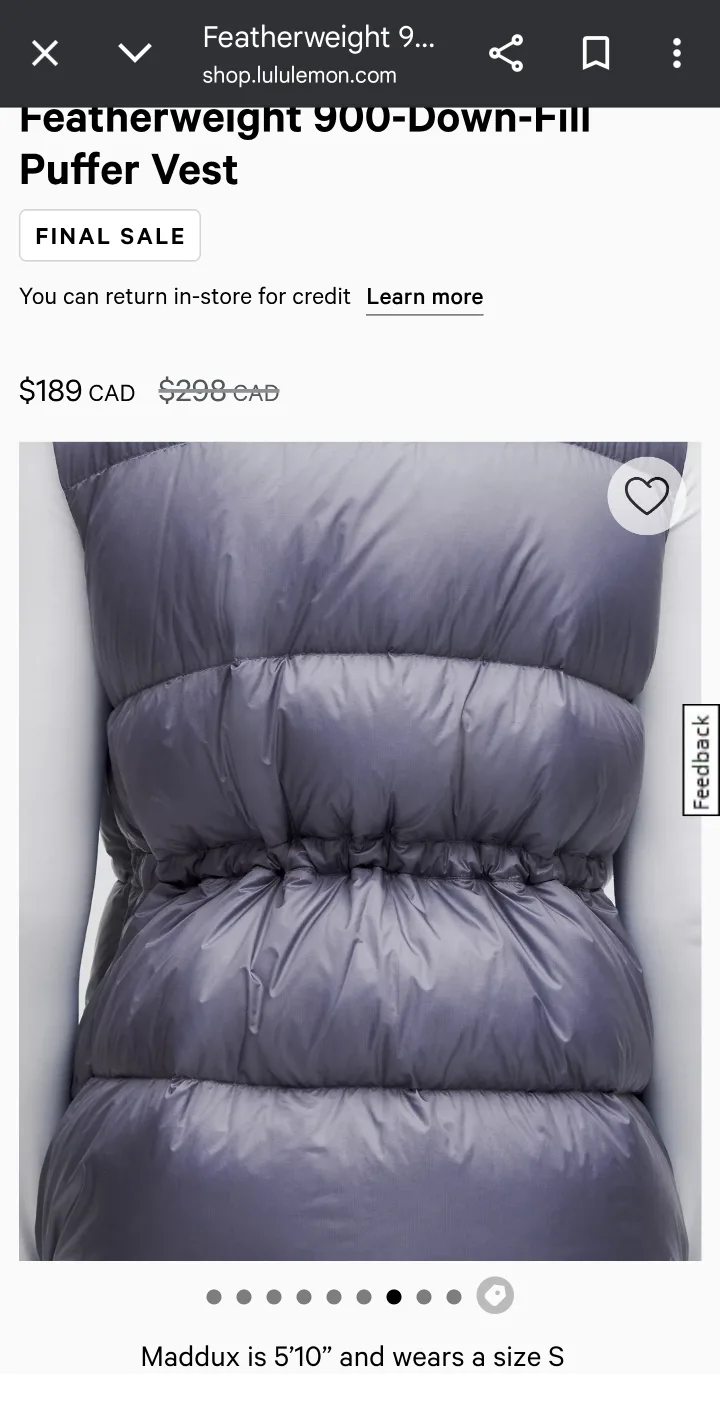720x1405 pixels.
Task: Close the in-app browser tab
Action: tap(44, 53)
